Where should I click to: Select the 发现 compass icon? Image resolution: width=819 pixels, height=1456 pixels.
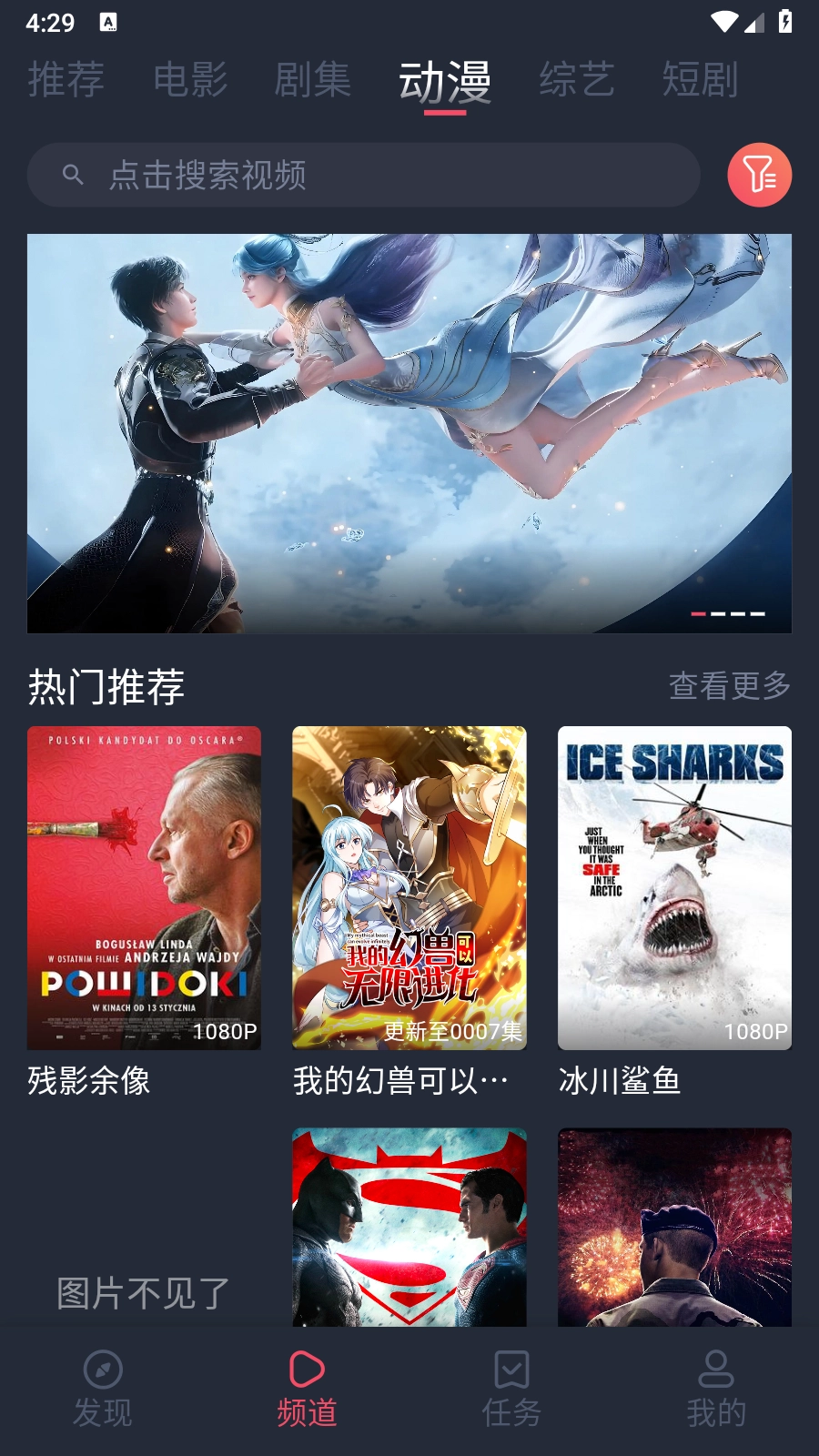pos(102,1370)
